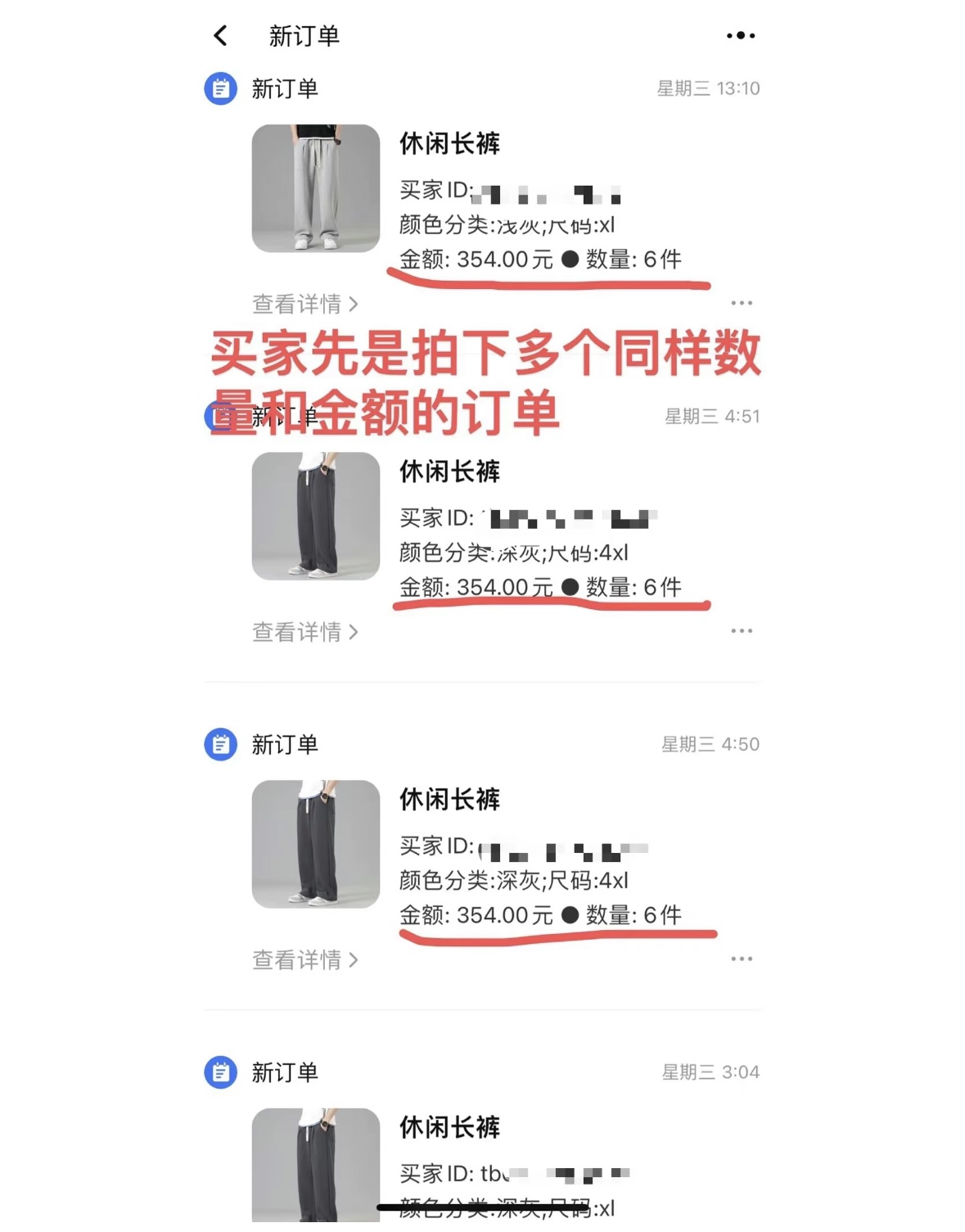
Task: Open 查看详情 for the 13:10 order
Action: point(304,304)
